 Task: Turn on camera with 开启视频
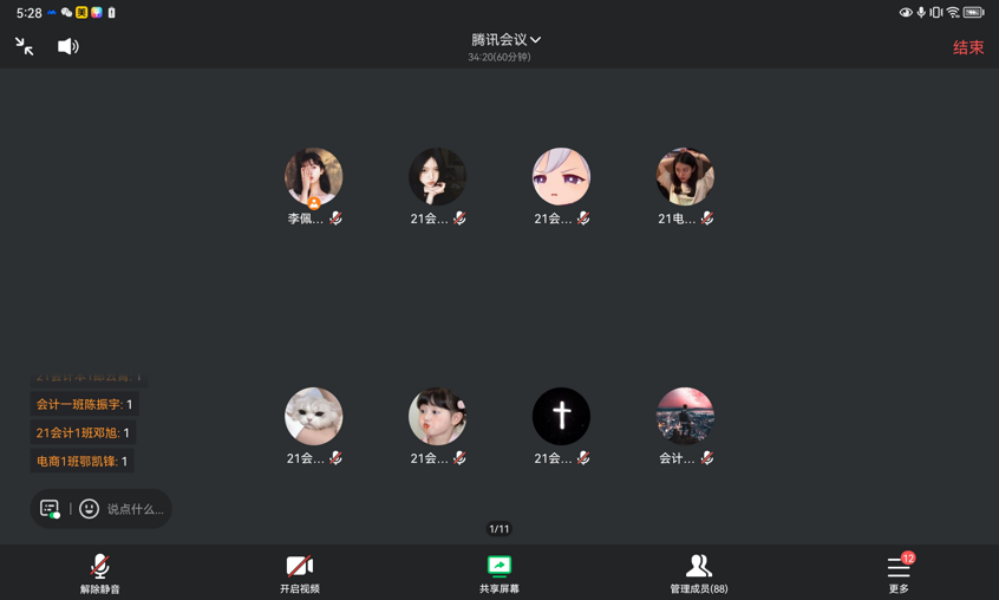[300, 573]
